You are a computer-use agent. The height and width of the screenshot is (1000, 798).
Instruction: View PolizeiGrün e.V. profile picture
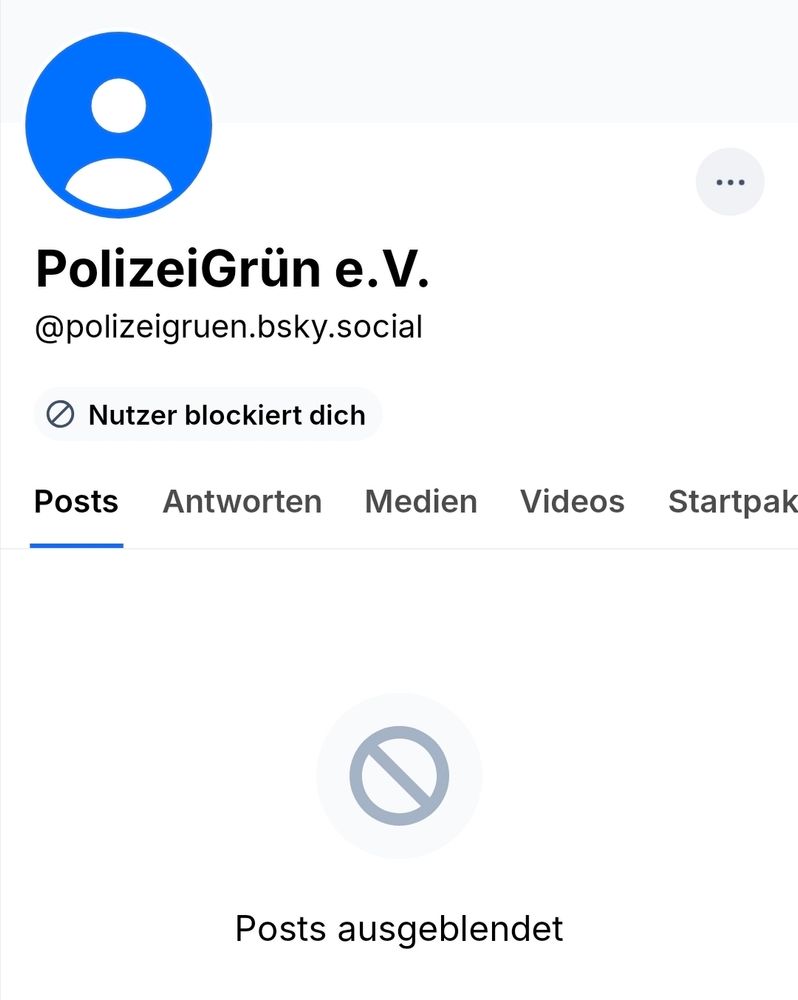(118, 125)
